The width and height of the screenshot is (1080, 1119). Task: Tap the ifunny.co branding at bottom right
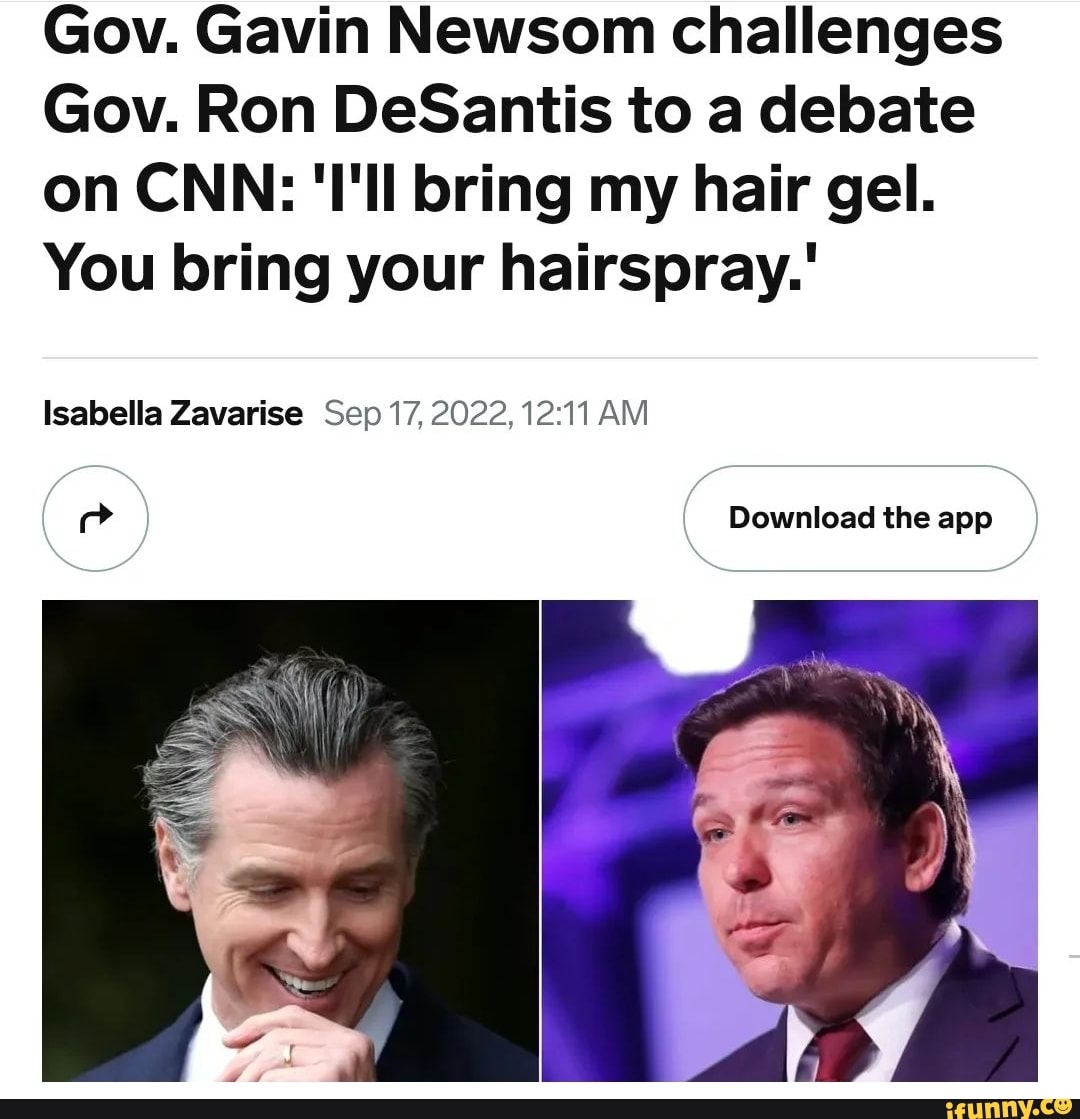point(1003,1106)
